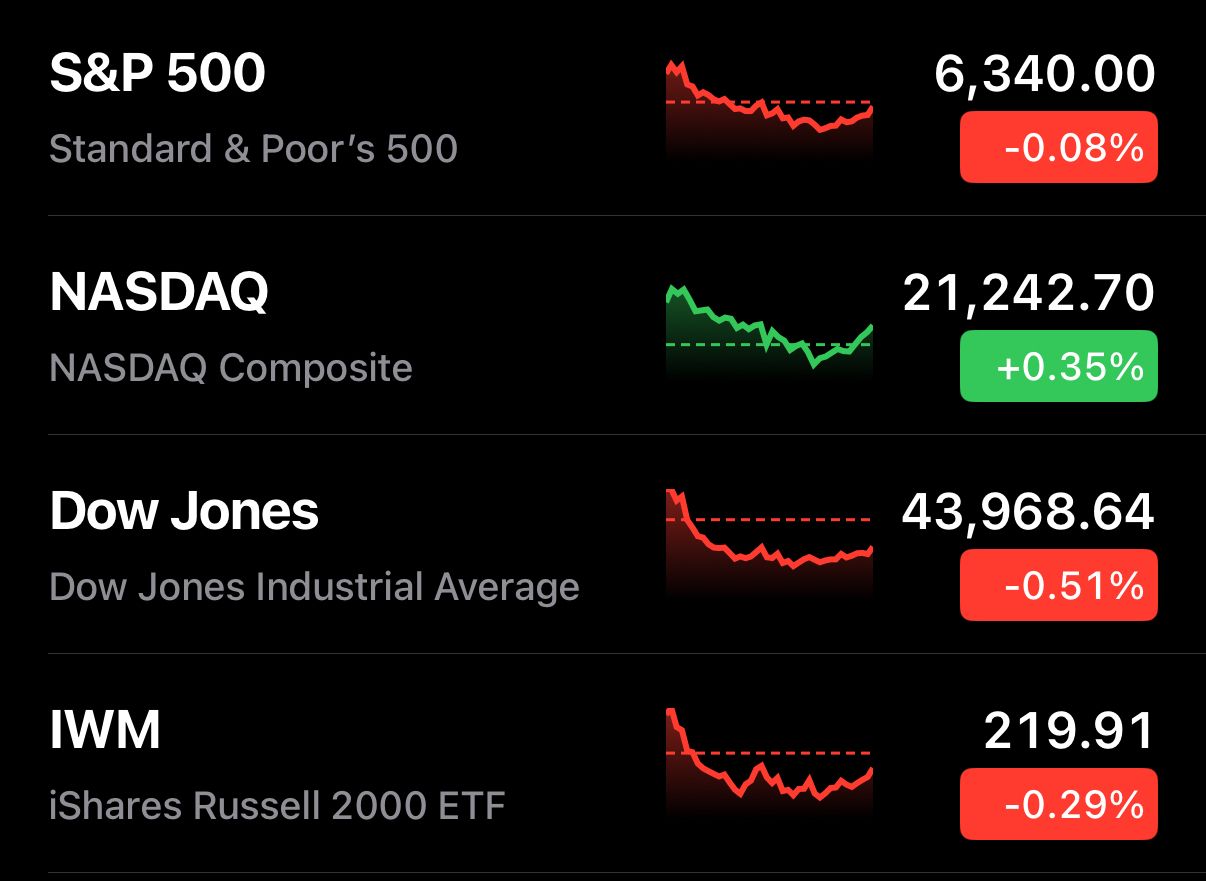
Task: Toggle the IWM -0.29% change badge
Action: 1058,804
